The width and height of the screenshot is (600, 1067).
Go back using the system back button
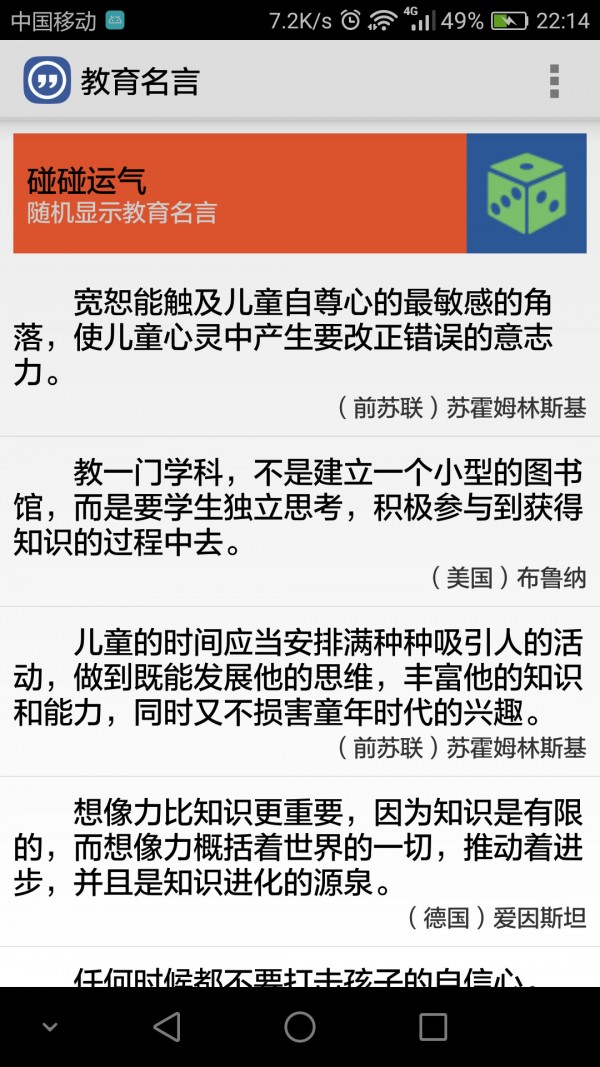pos(167,1026)
